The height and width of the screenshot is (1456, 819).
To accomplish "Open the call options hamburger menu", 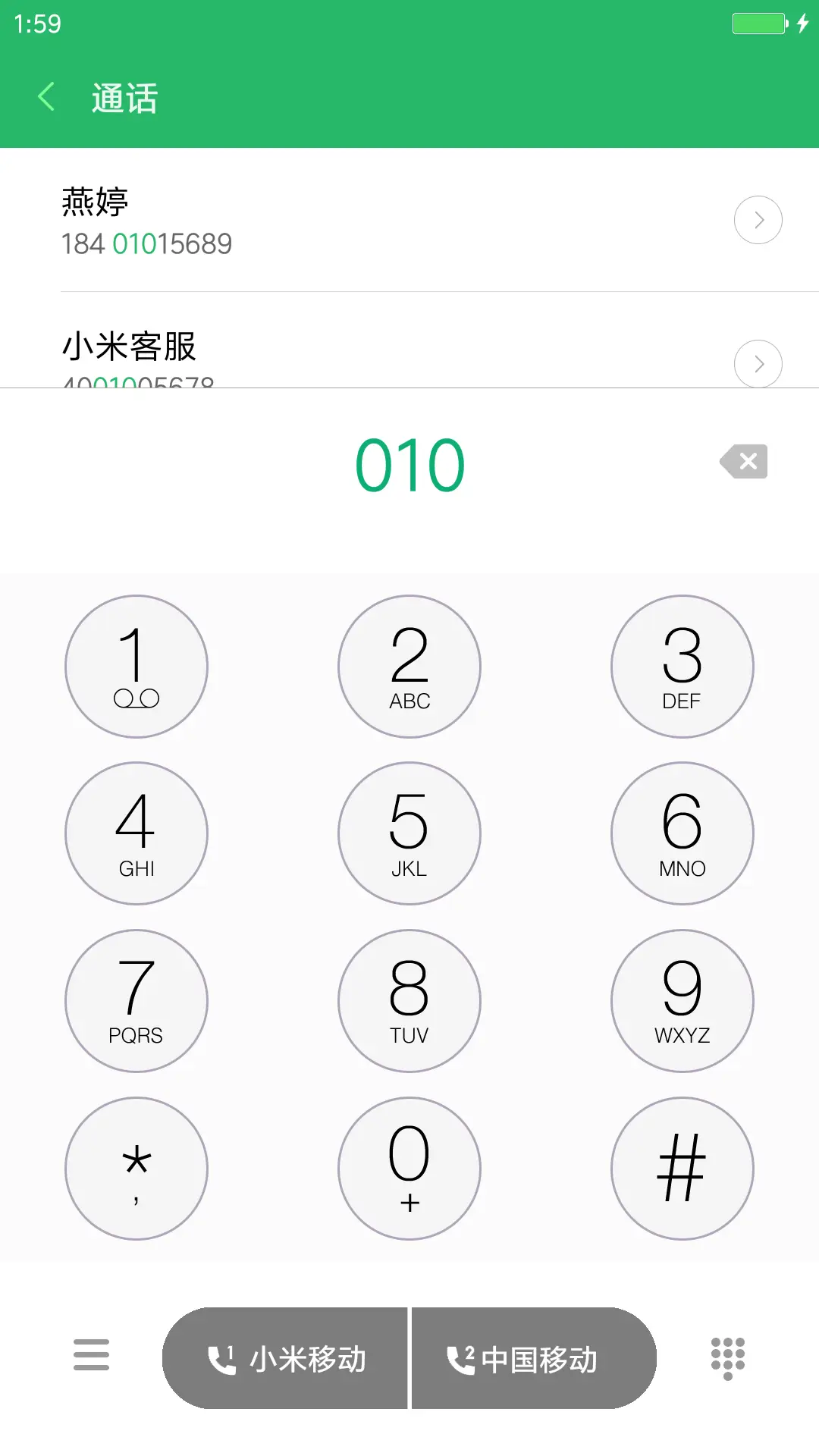I will pyautogui.click(x=90, y=1357).
